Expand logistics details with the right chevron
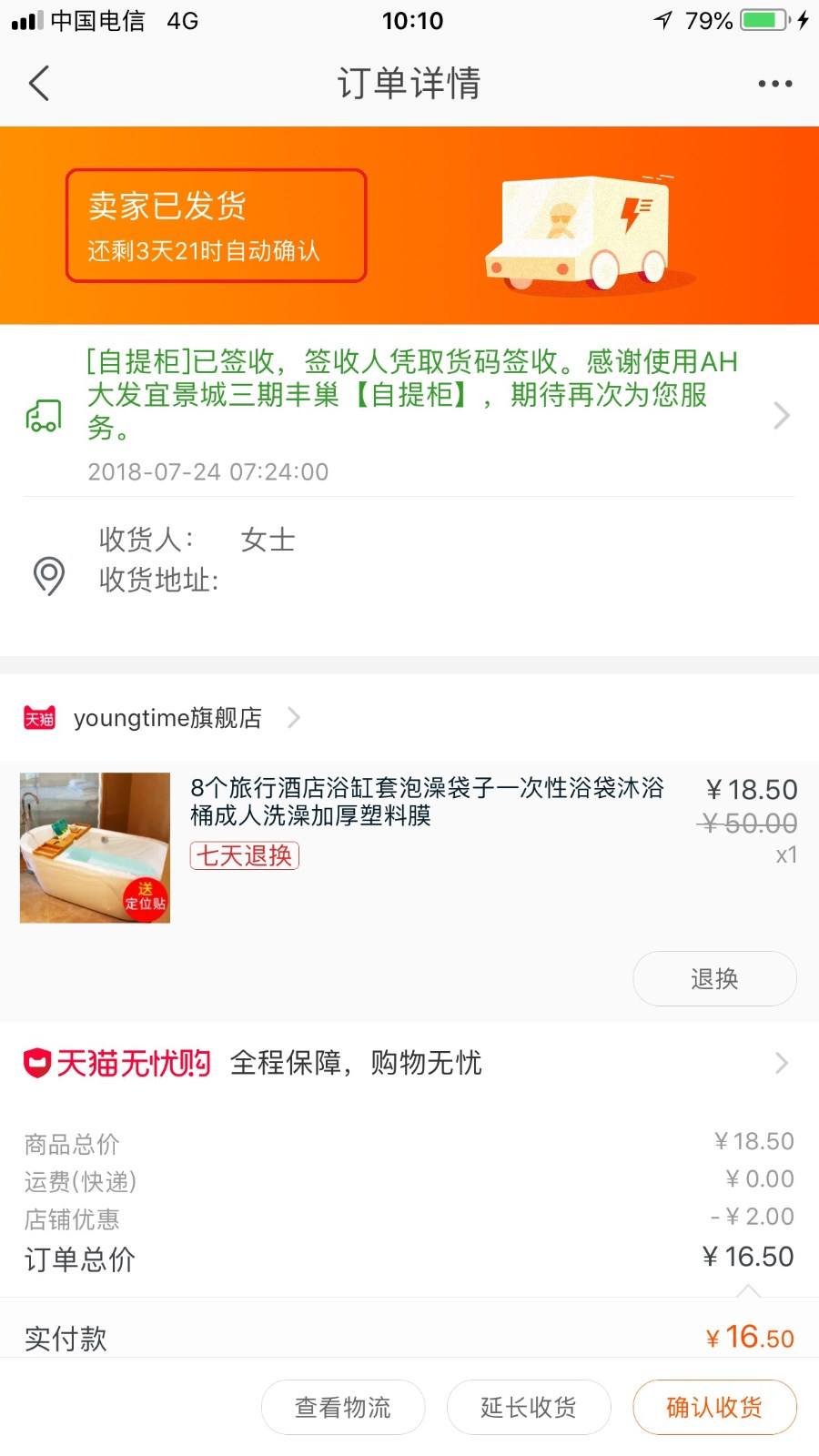The image size is (819, 1456). [x=781, y=415]
